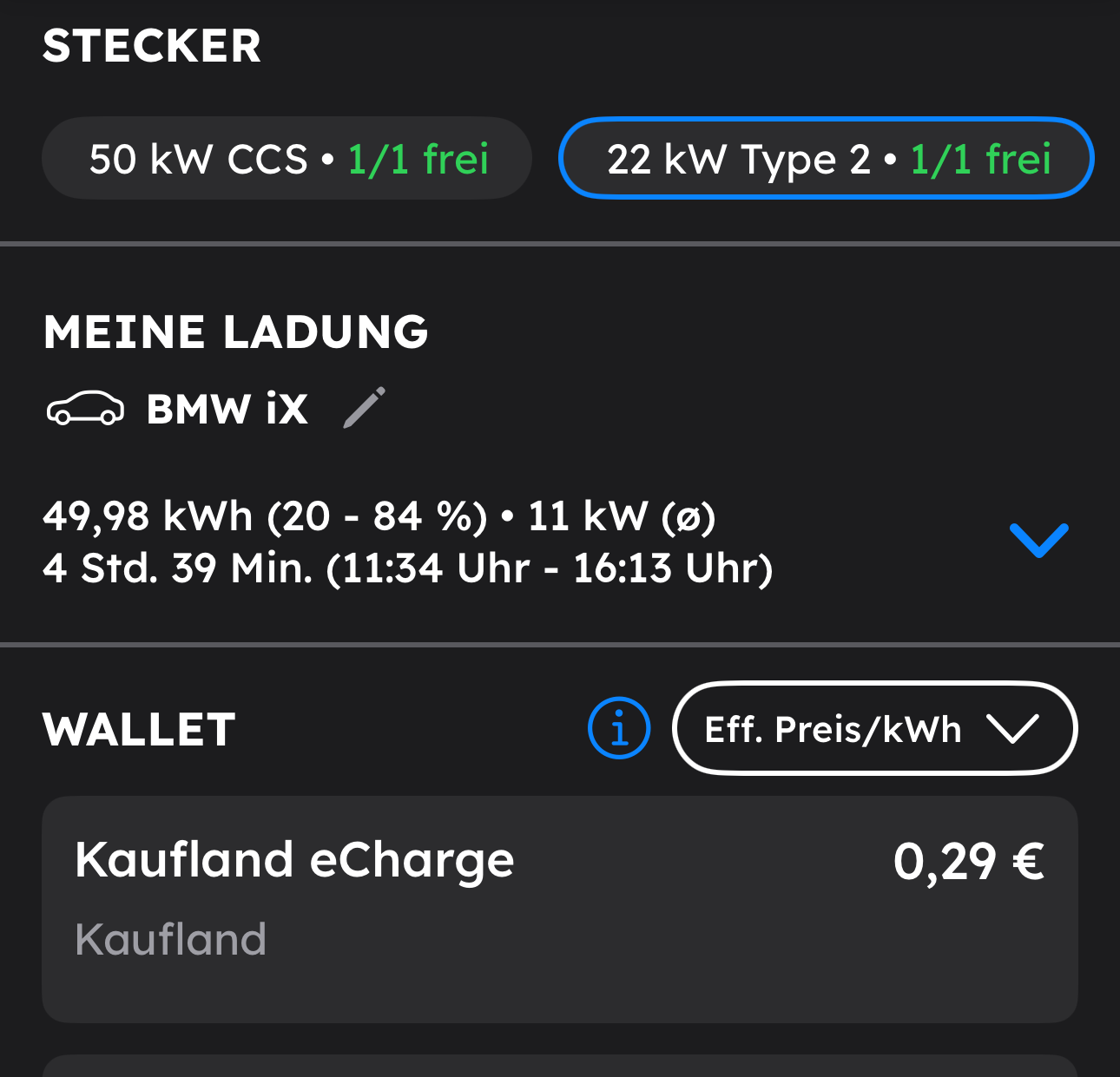
Task: Edit the BMW iX vehicle
Action: coord(365,408)
